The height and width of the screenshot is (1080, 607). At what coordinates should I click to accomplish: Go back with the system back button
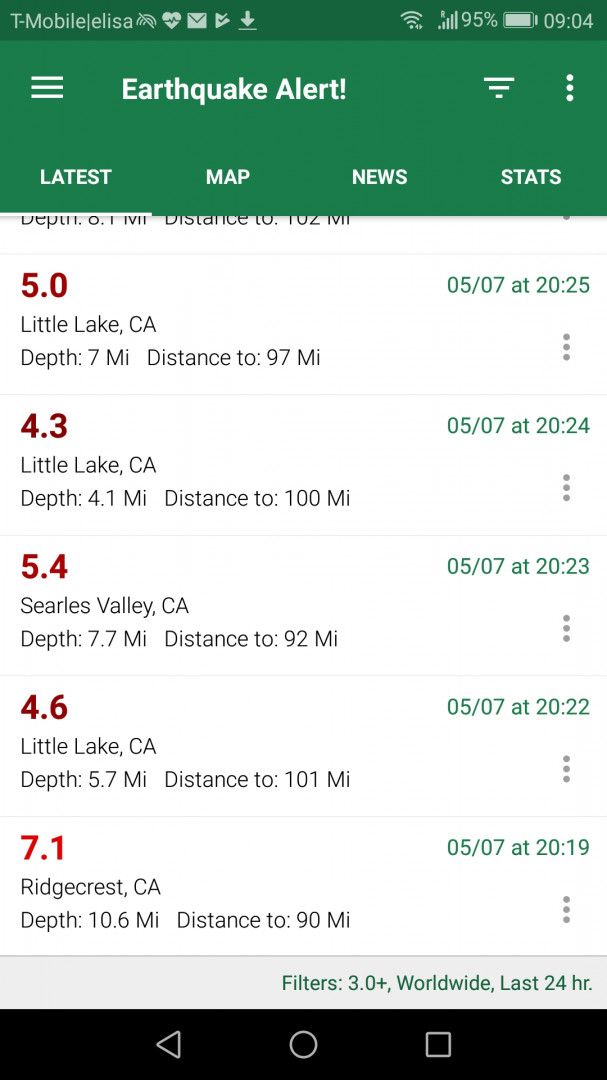[168, 1045]
